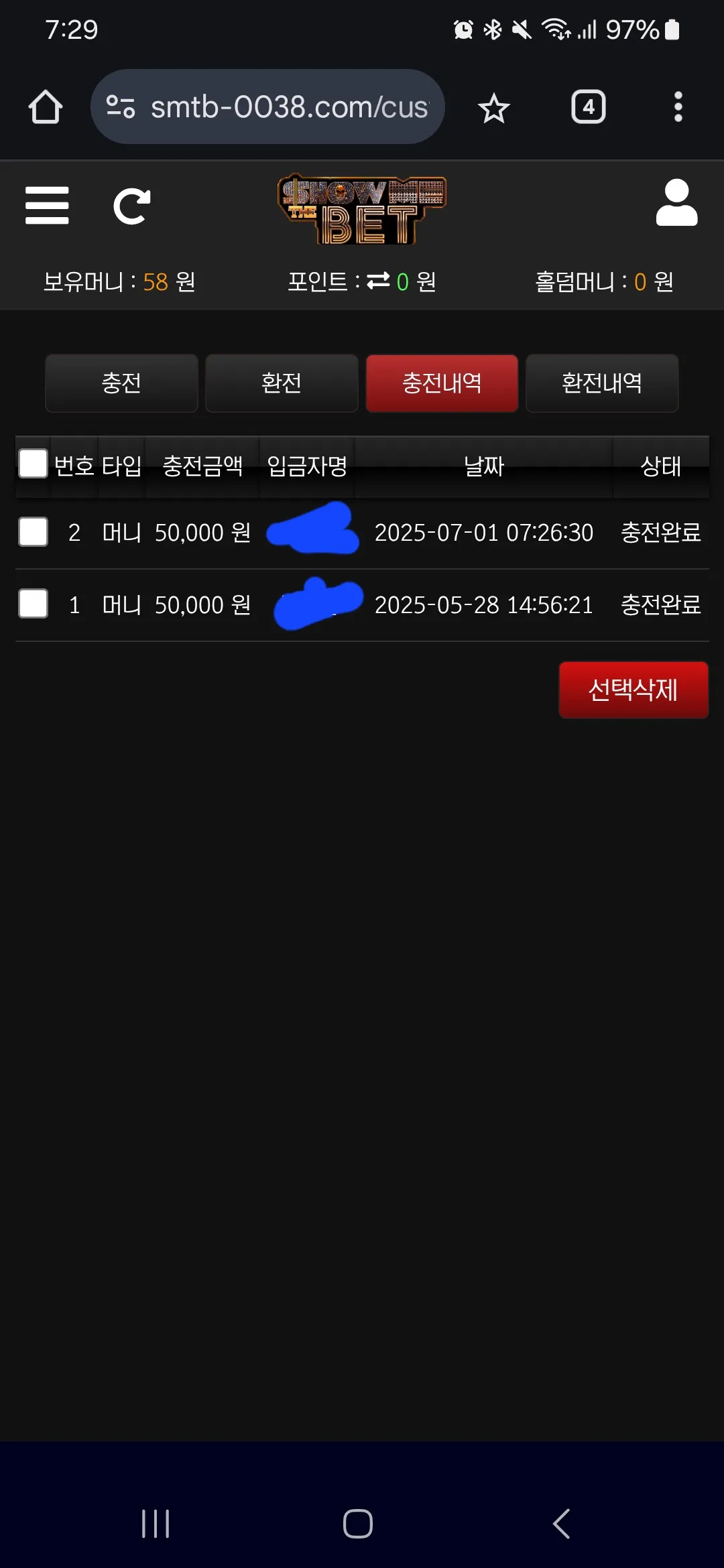The height and width of the screenshot is (1568, 724).
Task: Tap the refresh arrow icon
Action: click(131, 206)
